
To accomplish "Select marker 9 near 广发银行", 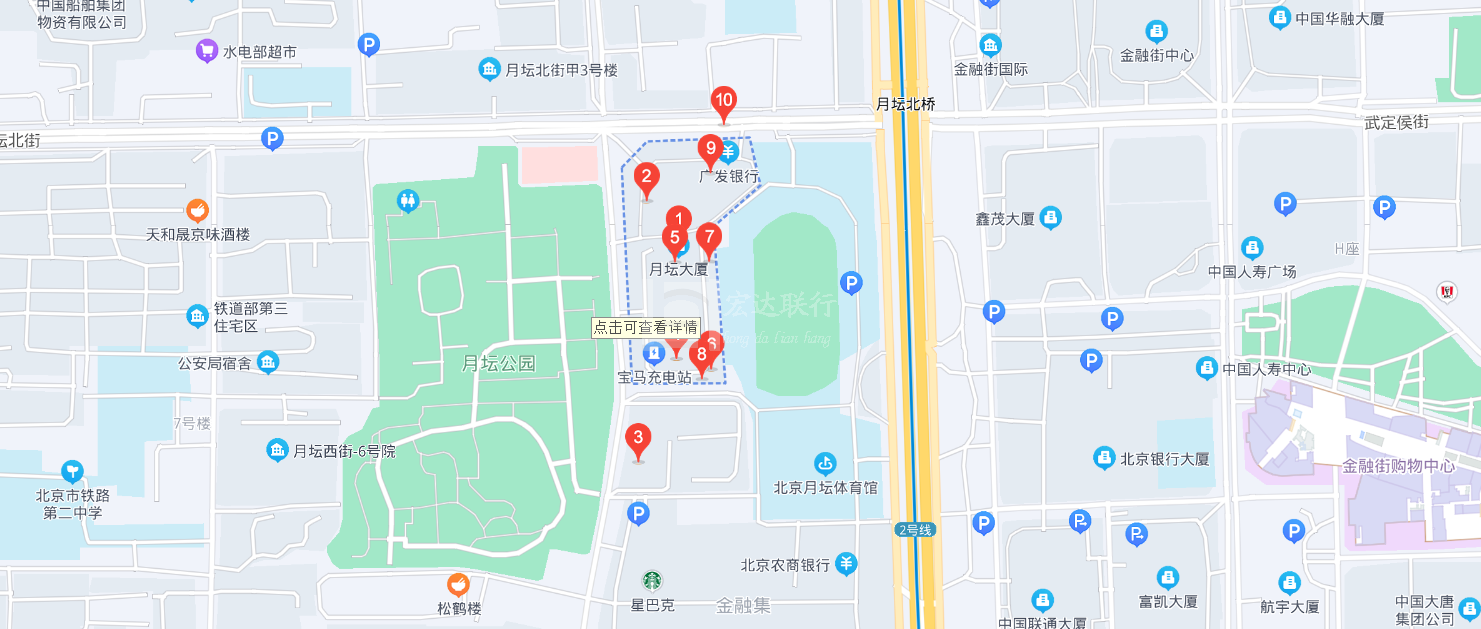I will 710,150.
